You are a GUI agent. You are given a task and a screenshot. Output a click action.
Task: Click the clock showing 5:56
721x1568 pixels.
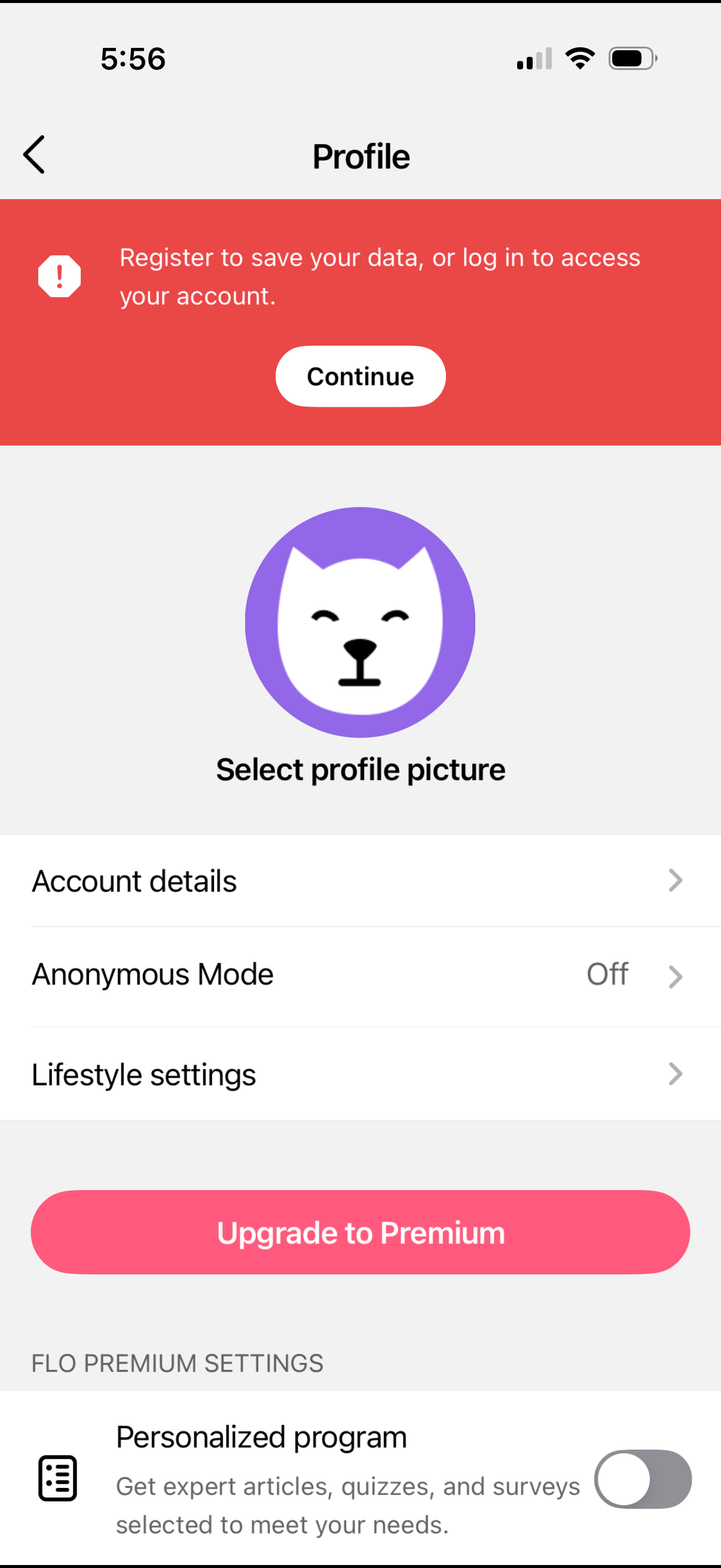132,59
